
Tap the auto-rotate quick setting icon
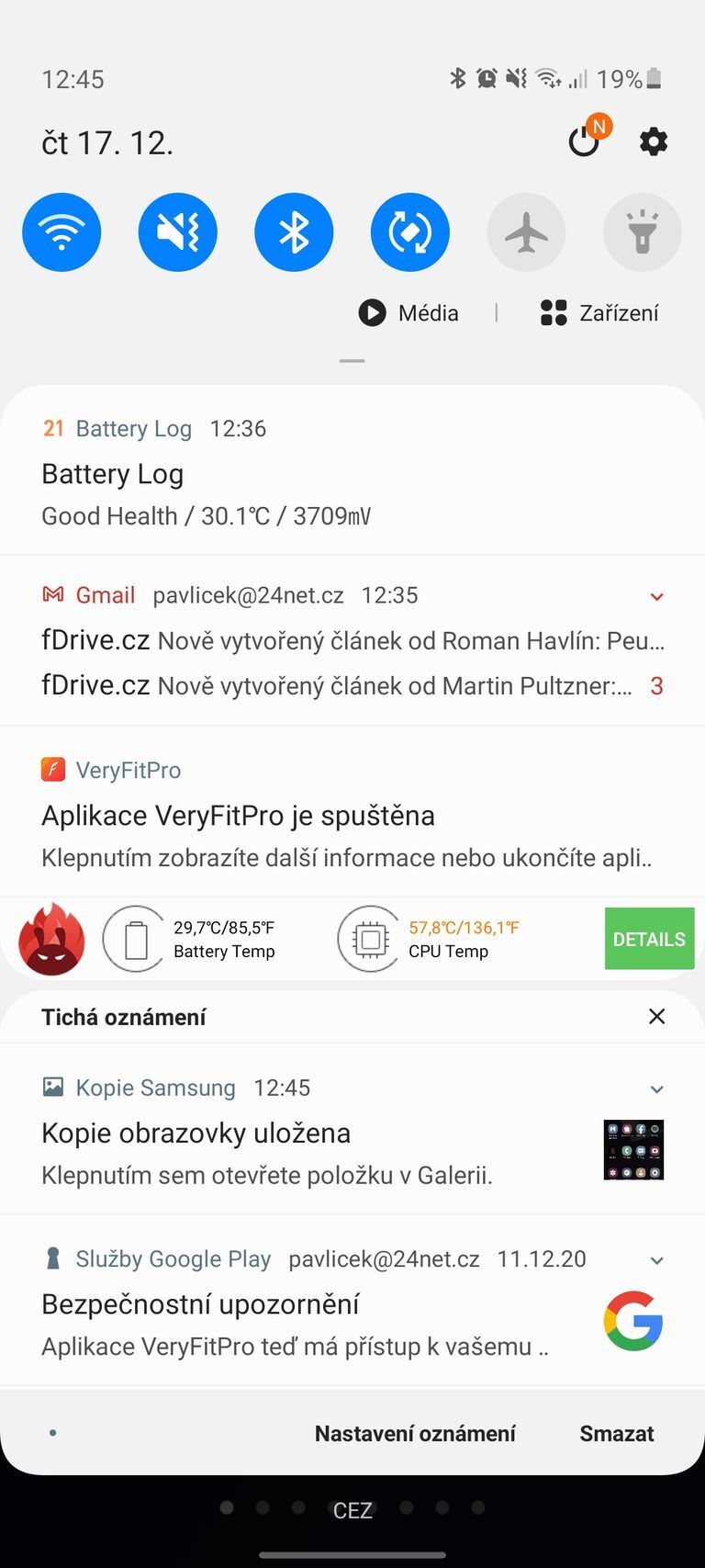click(409, 231)
